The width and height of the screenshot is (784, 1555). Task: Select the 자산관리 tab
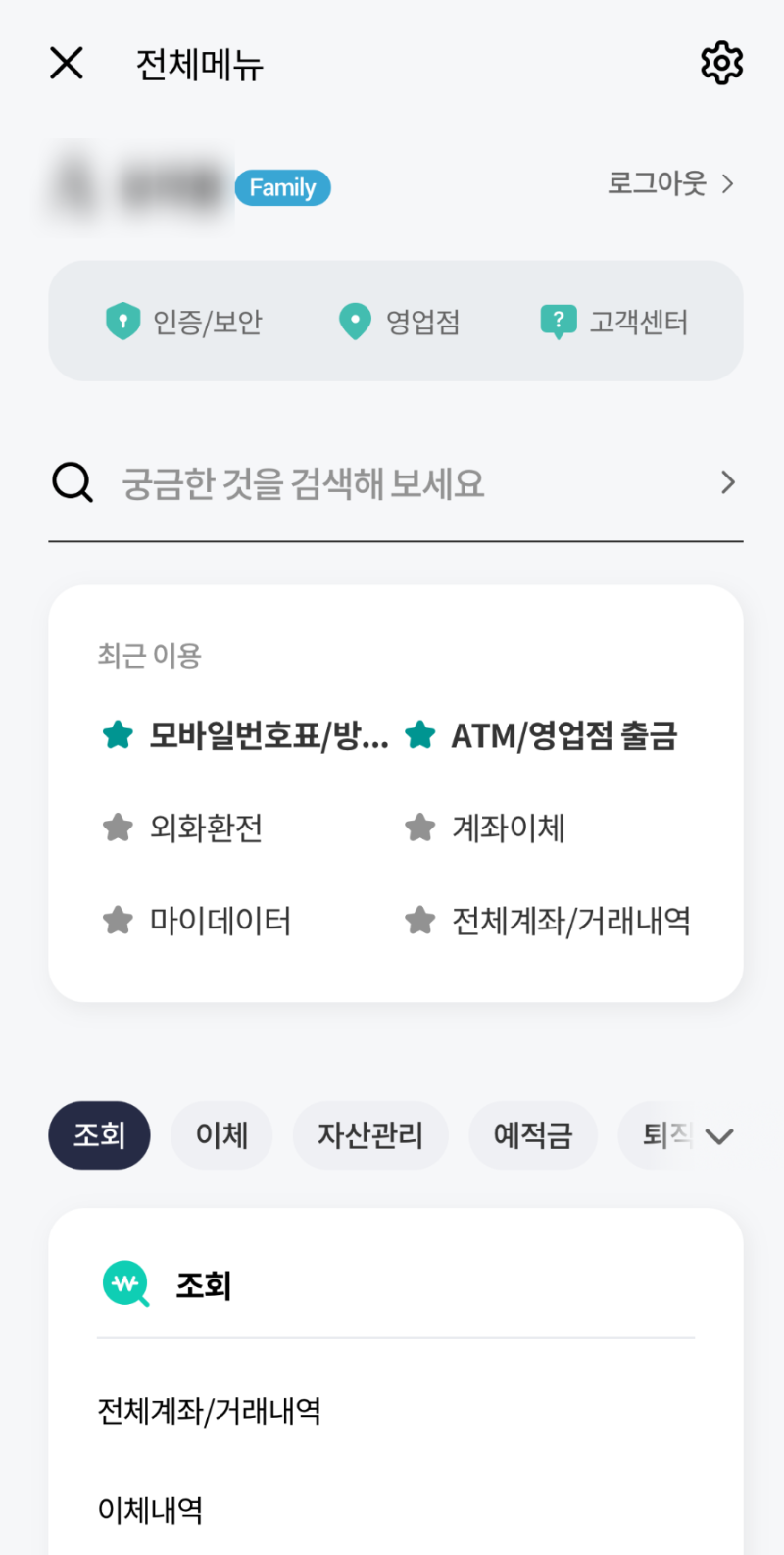click(x=370, y=1135)
